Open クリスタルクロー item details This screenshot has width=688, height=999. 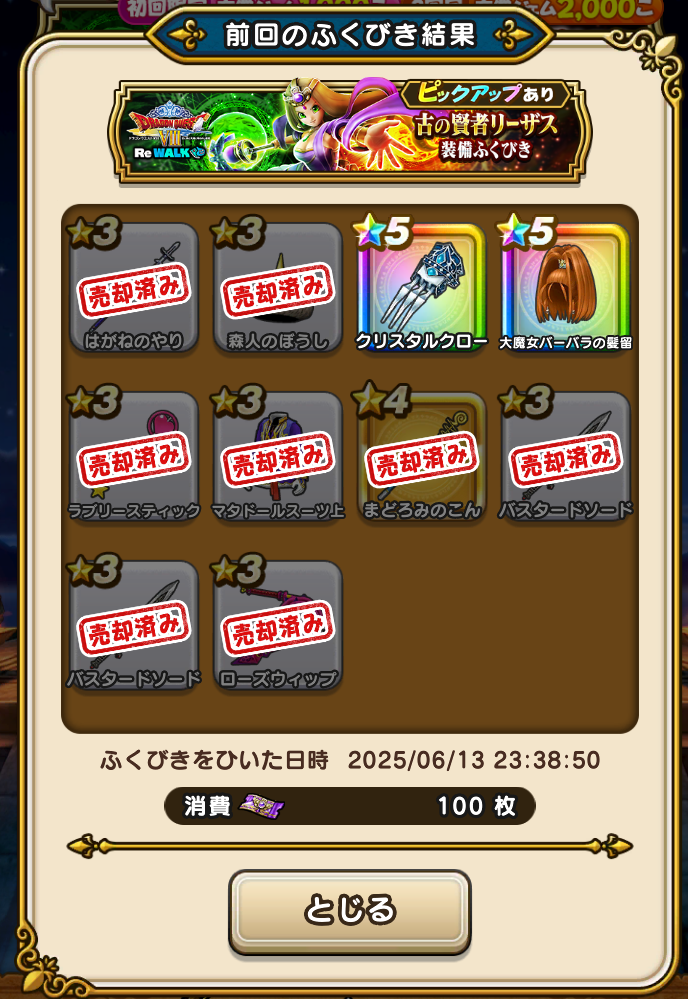point(421,288)
